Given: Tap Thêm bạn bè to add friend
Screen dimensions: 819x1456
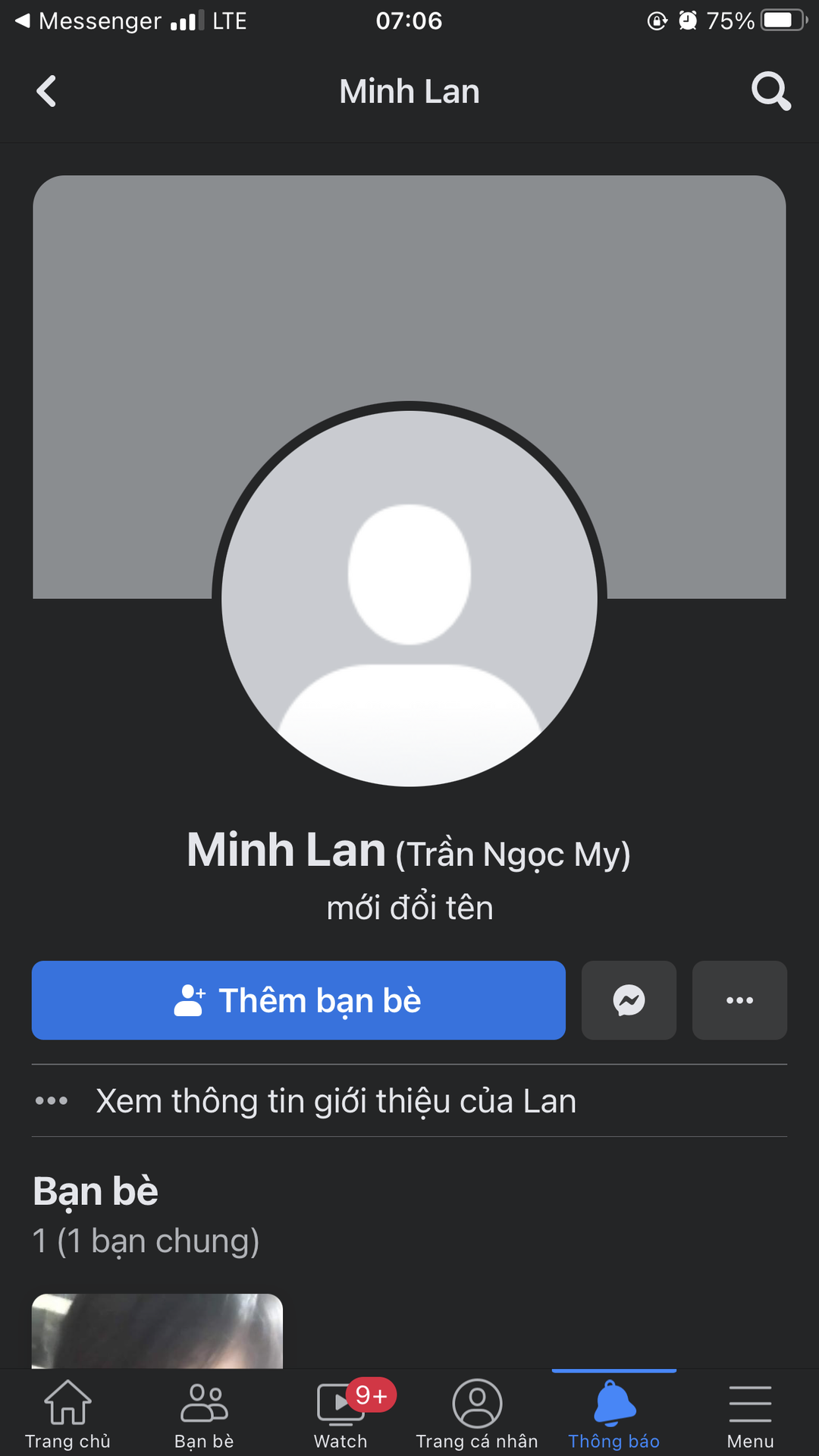Looking at the screenshot, I should click(299, 1000).
